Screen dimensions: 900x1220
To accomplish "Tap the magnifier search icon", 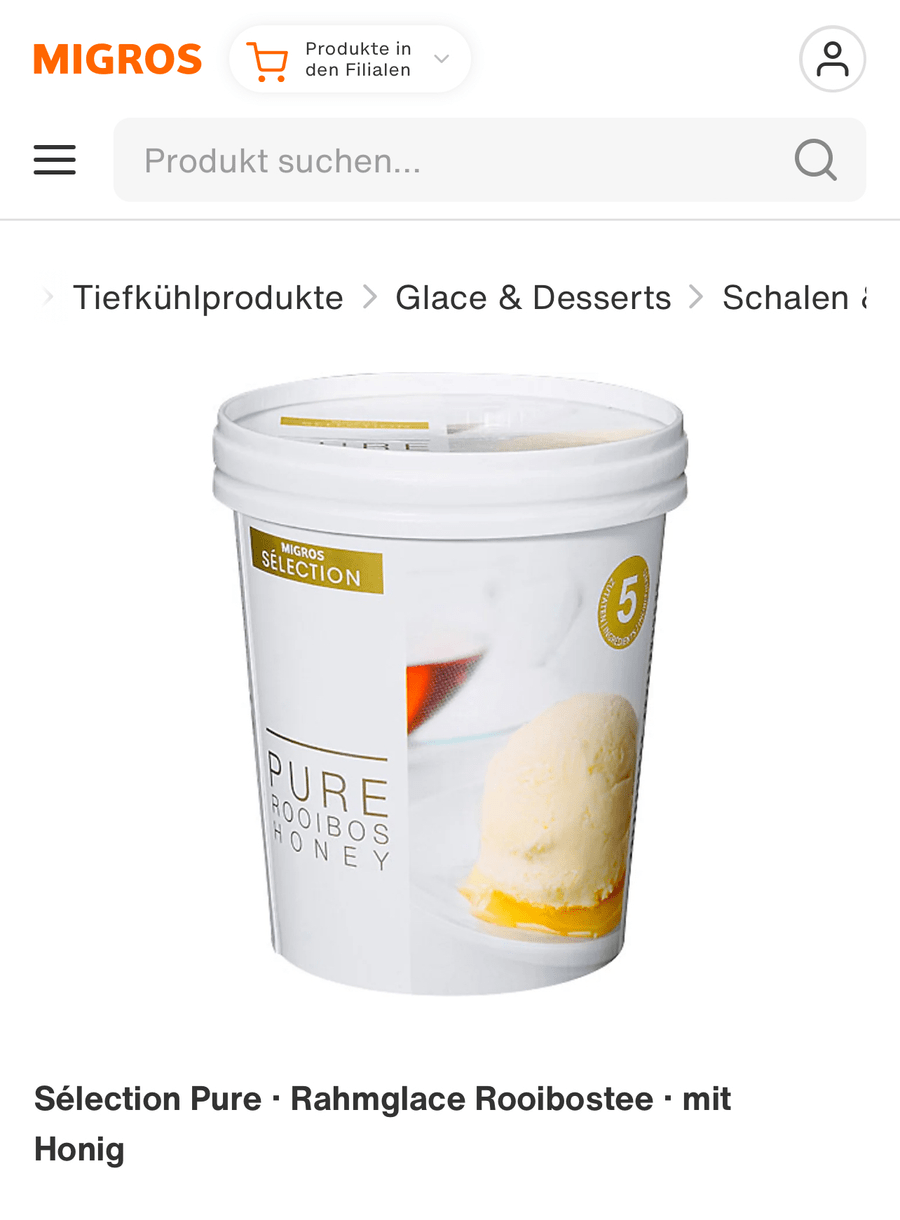I will (815, 160).
